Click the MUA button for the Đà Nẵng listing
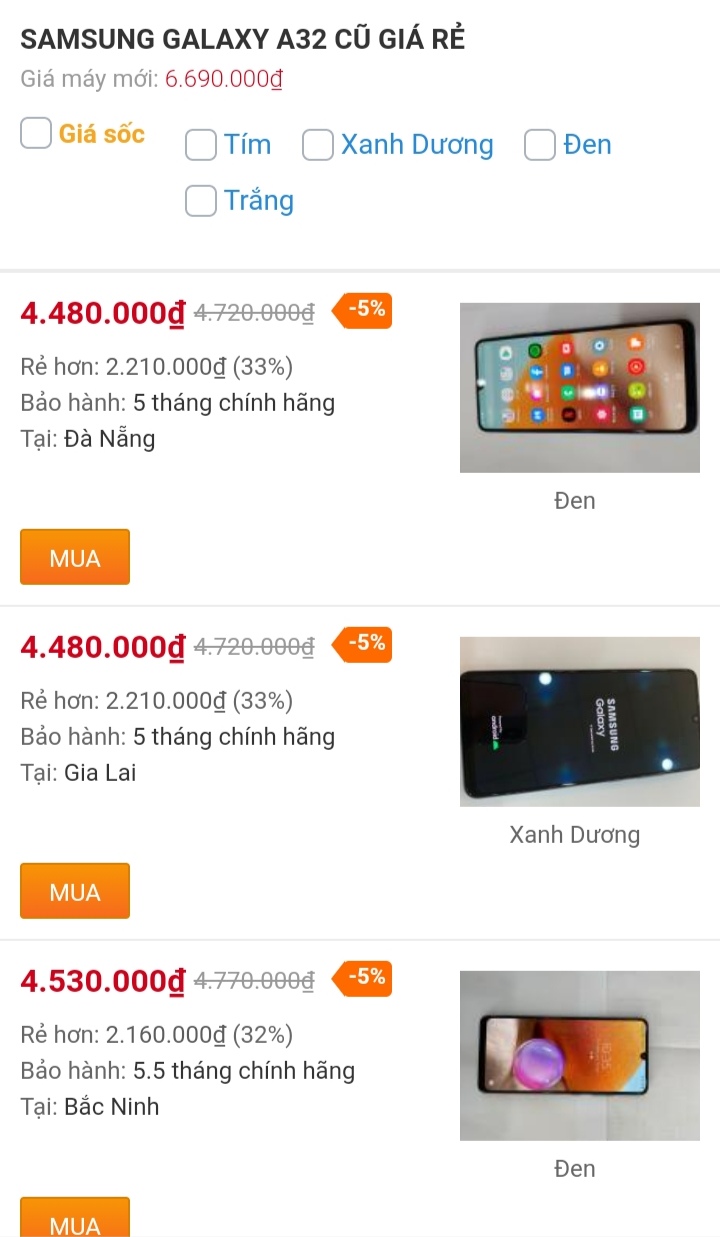The width and height of the screenshot is (720, 1237). 74,557
